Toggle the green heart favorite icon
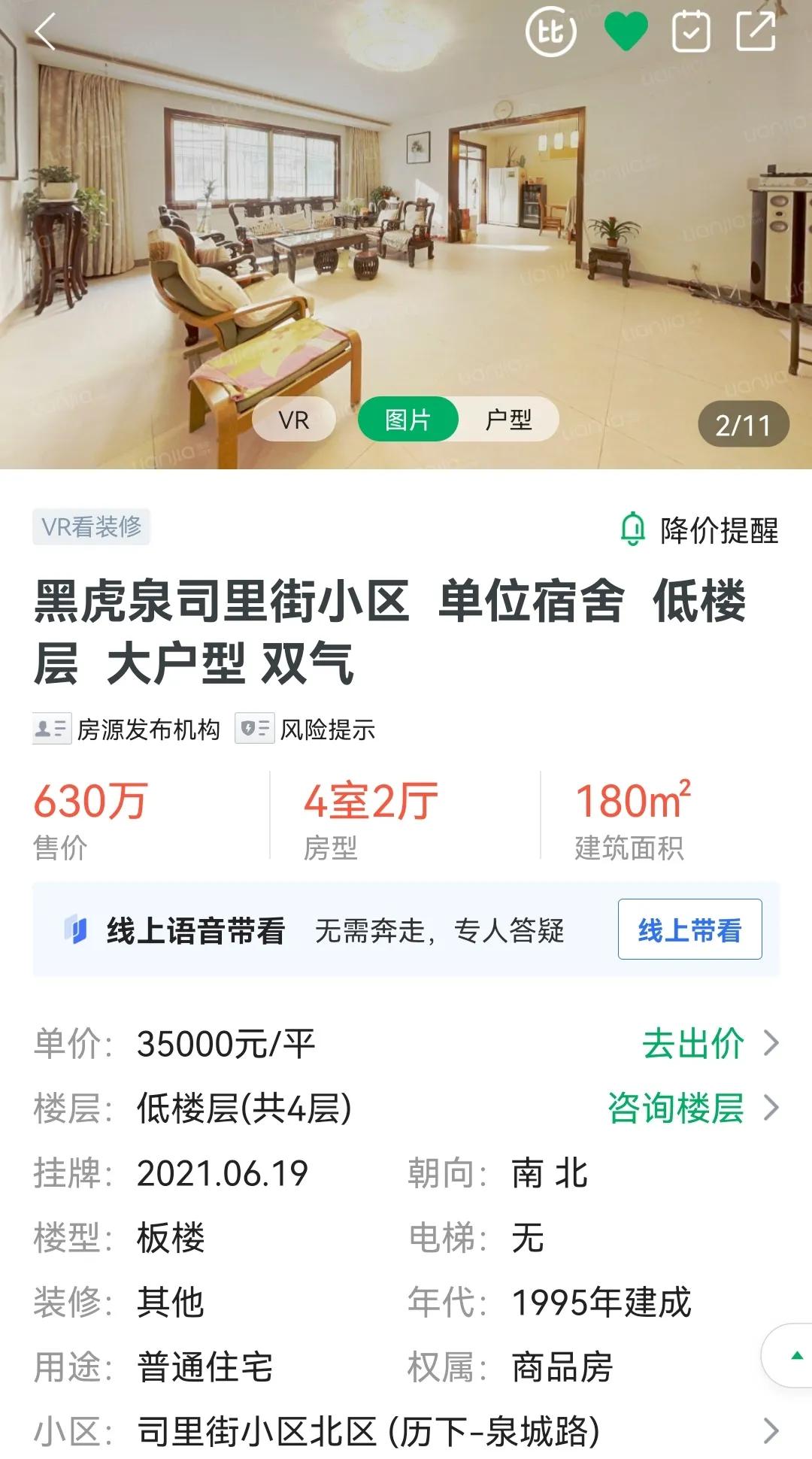This screenshot has width=812, height=1459. click(626, 32)
